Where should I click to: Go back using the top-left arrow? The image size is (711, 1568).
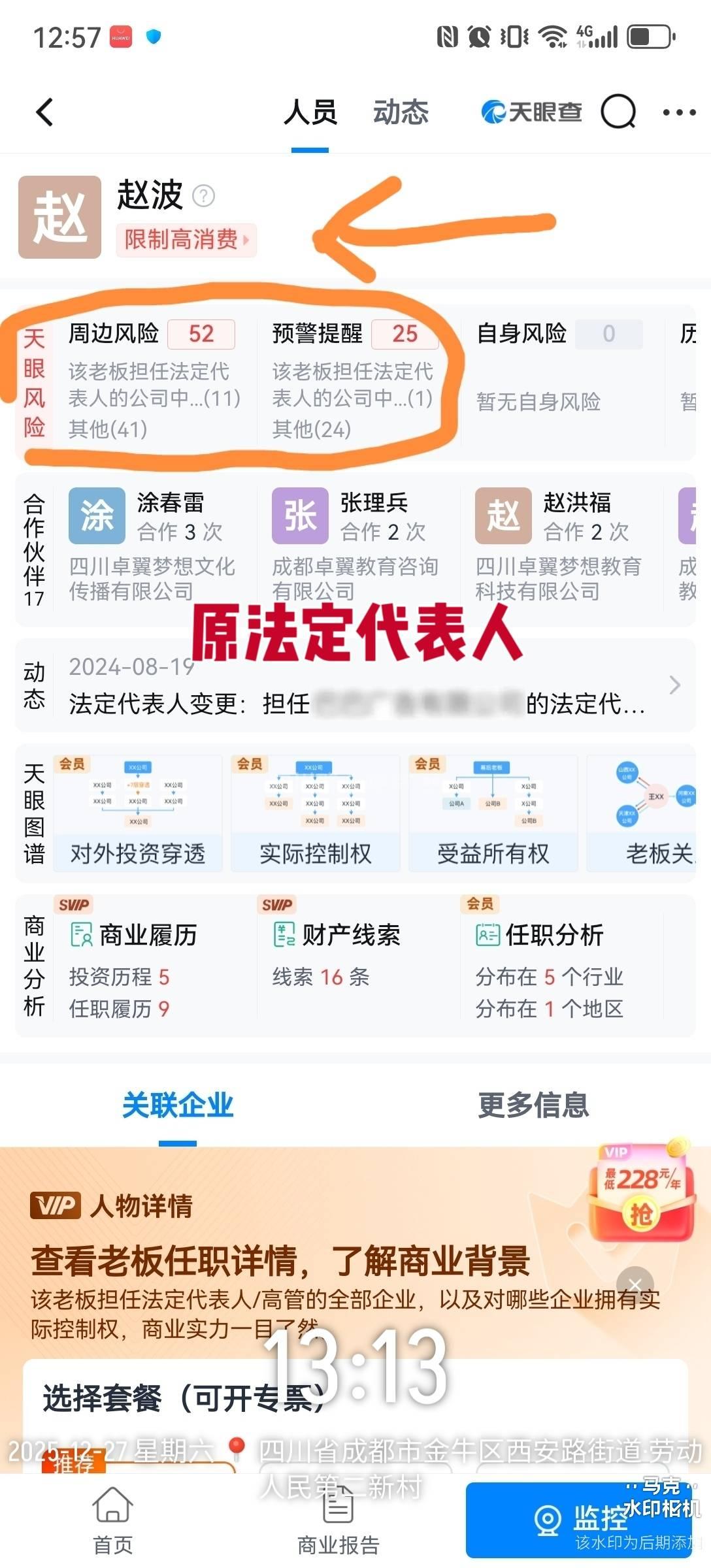click(44, 112)
